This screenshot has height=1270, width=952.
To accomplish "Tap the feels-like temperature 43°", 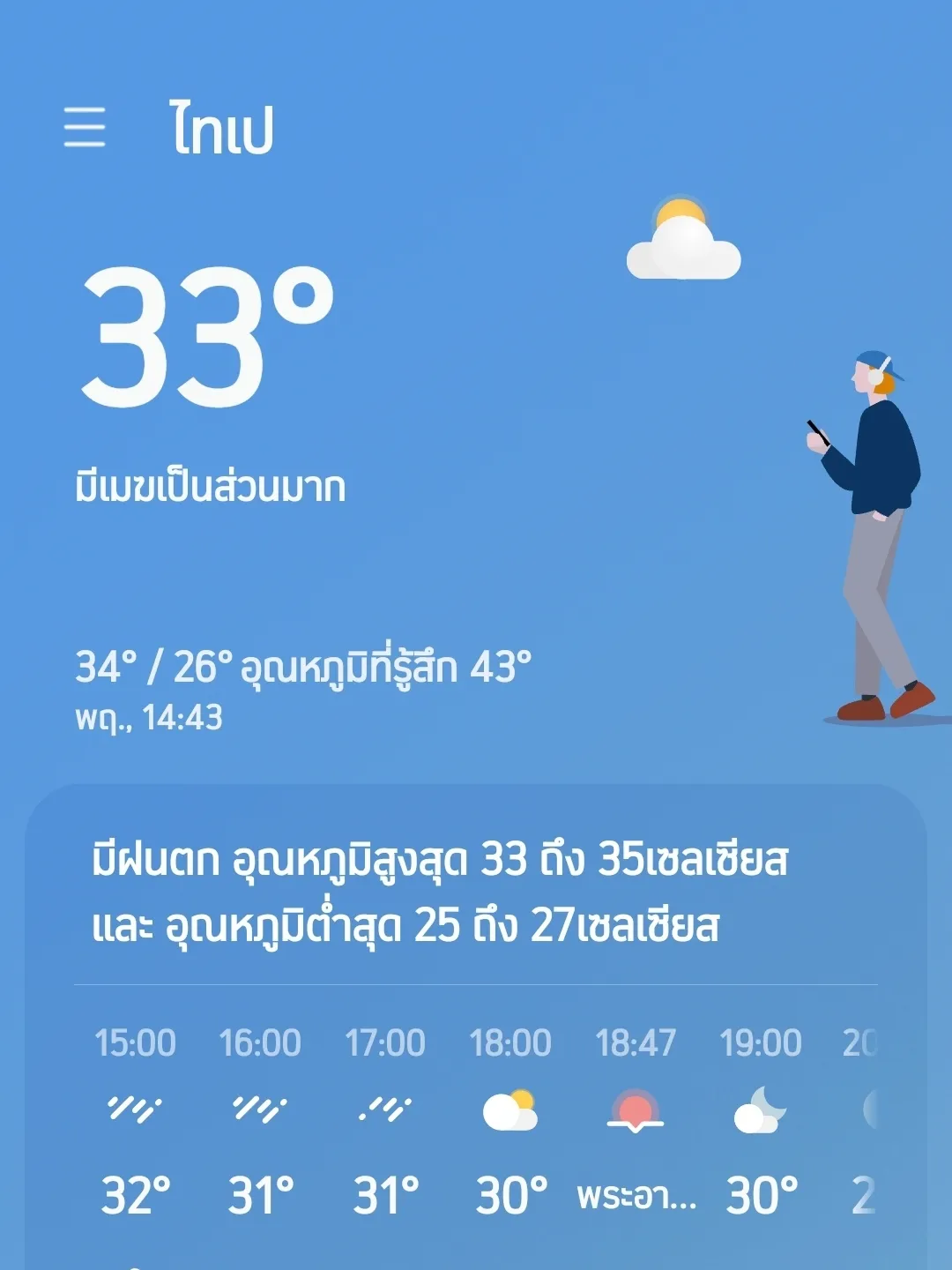I will pyautogui.click(x=504, y=668).
